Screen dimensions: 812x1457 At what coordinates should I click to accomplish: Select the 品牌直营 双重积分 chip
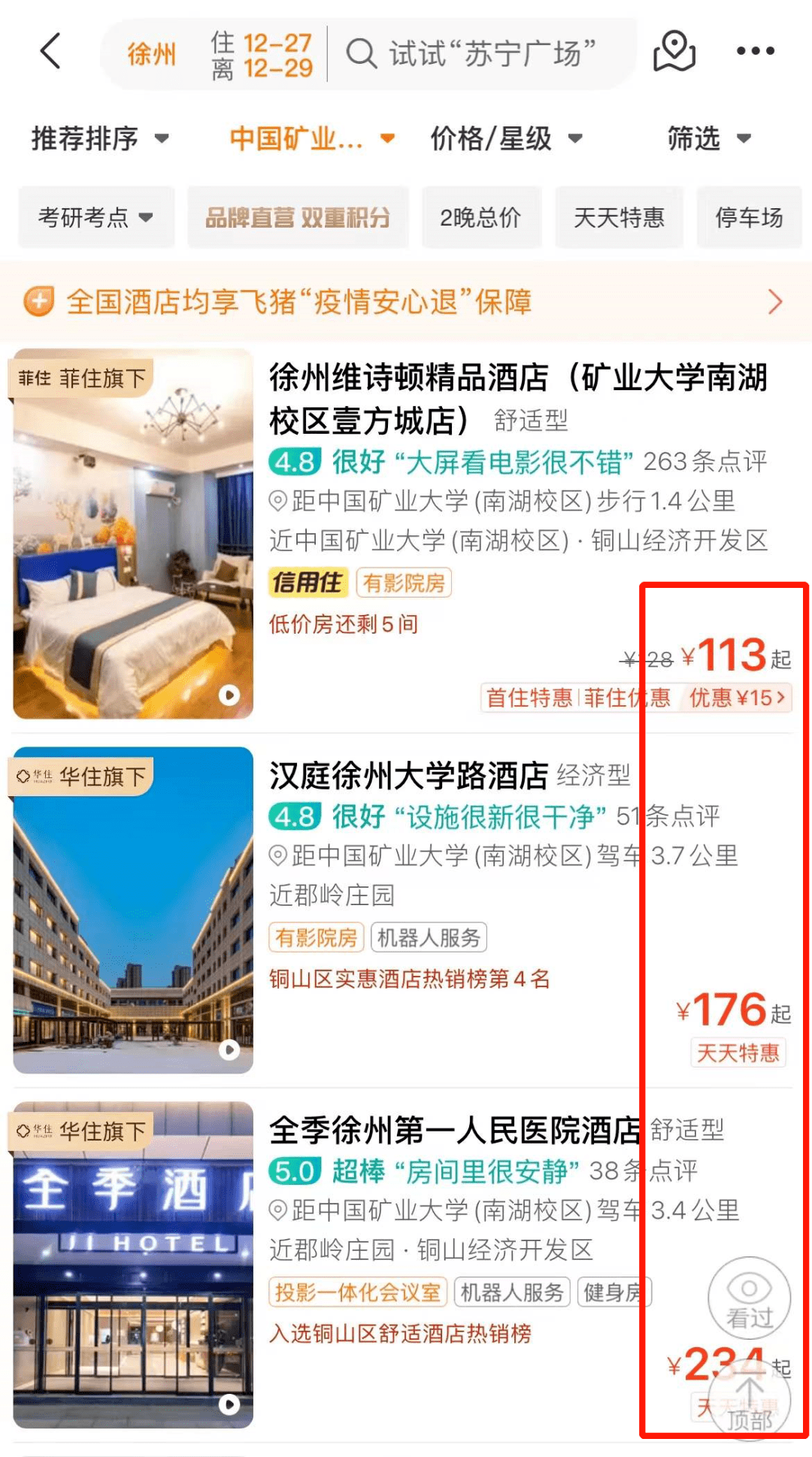[x=298, y=218]
